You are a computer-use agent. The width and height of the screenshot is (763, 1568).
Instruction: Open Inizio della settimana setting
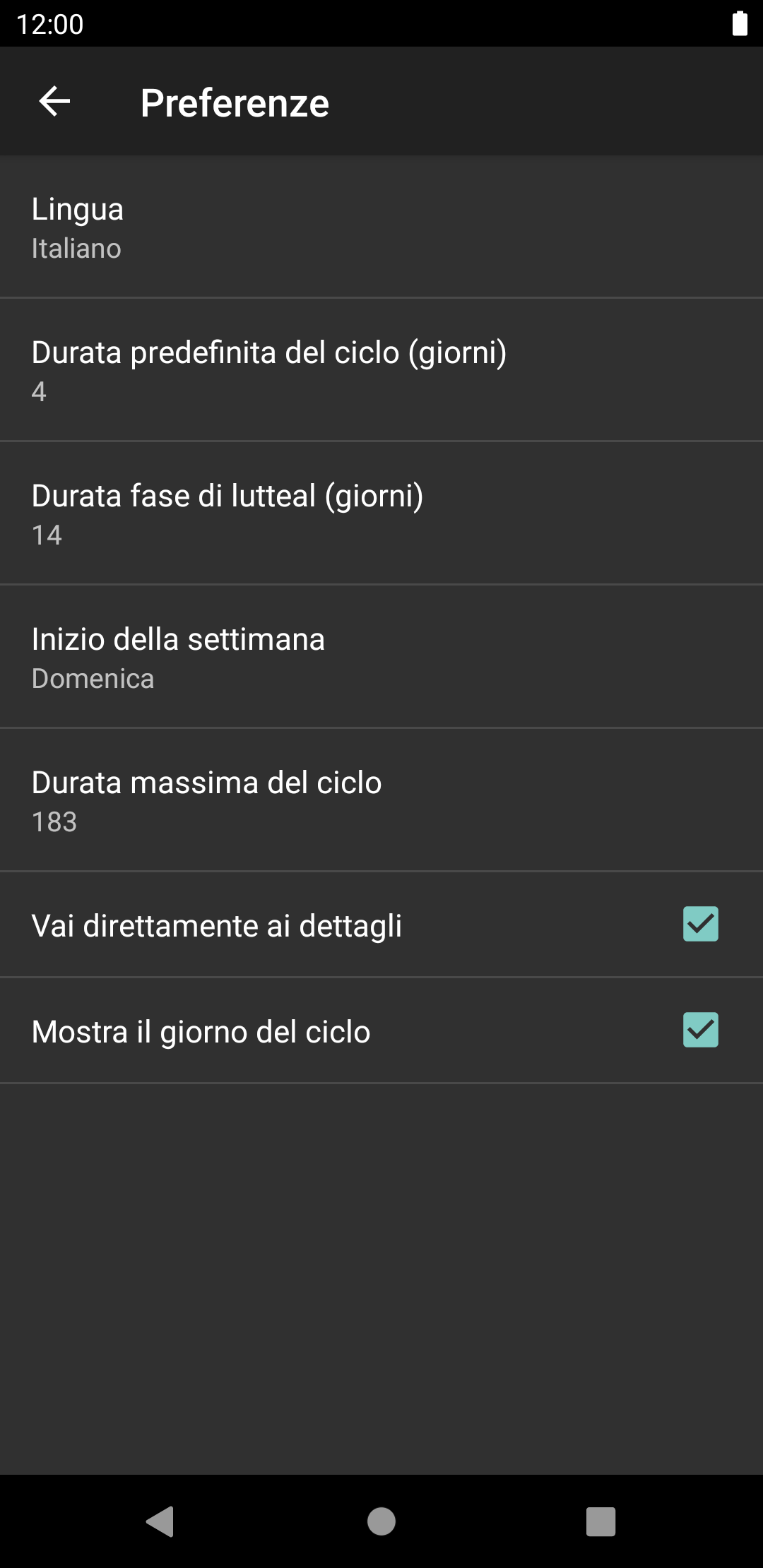381,657
